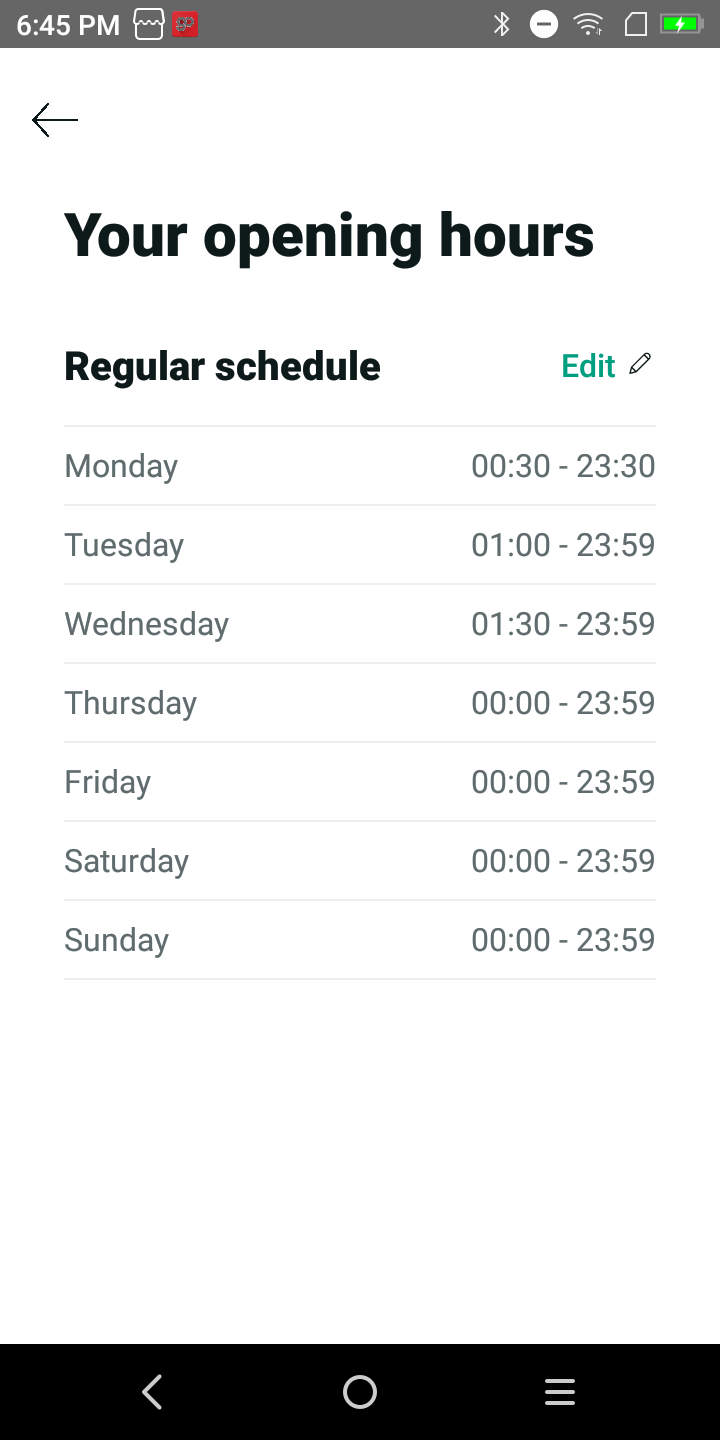The width and height of the screenshot is (720, 1440).
Task: Open recent apps from navigation bar
Action: tap(560, 1392)
